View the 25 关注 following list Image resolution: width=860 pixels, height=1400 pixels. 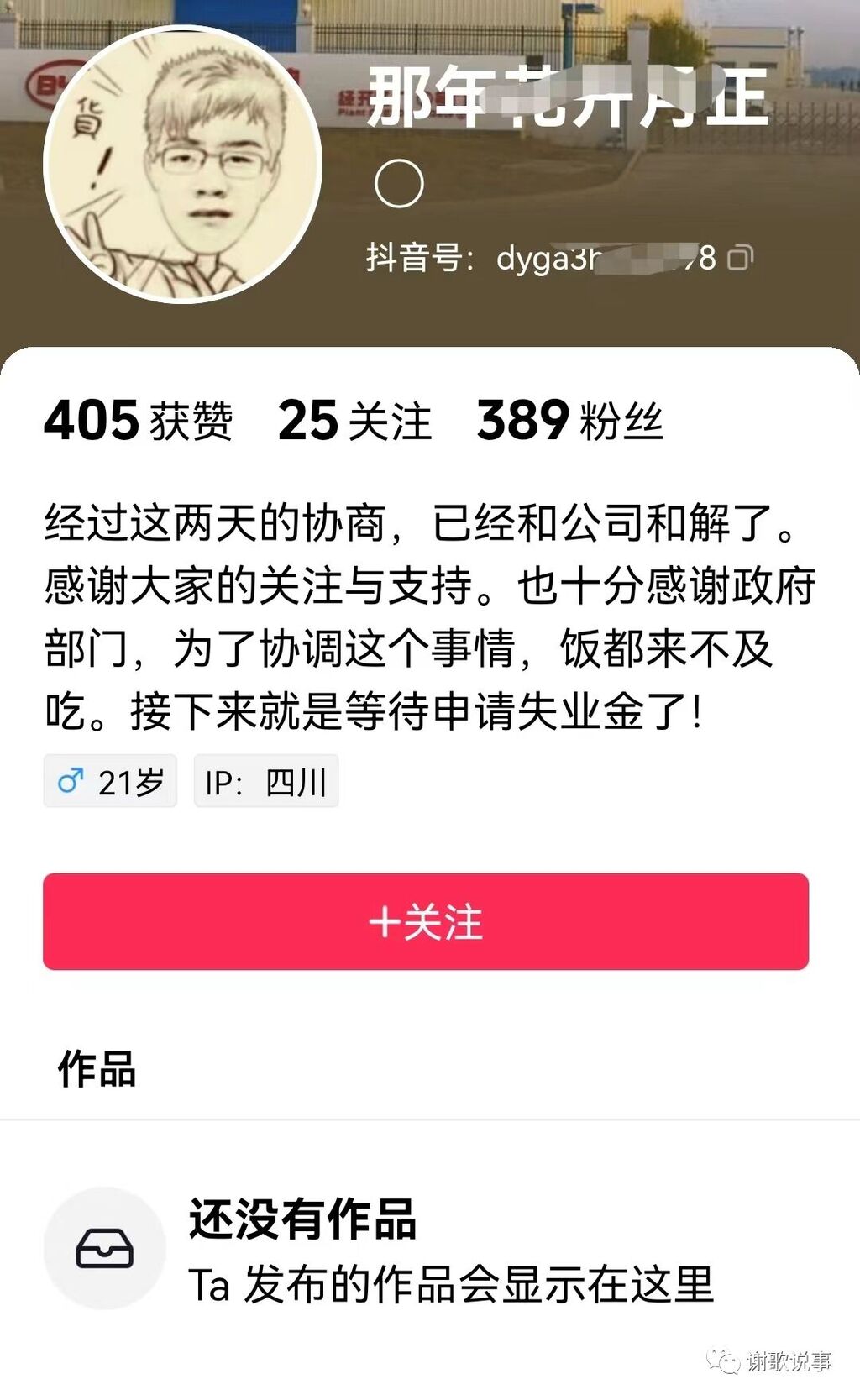(x=354, y=420)
